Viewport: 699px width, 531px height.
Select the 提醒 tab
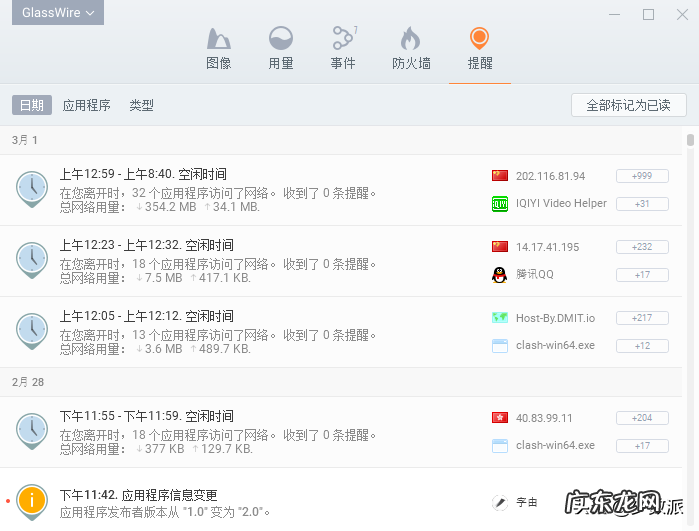coord(480,48)
